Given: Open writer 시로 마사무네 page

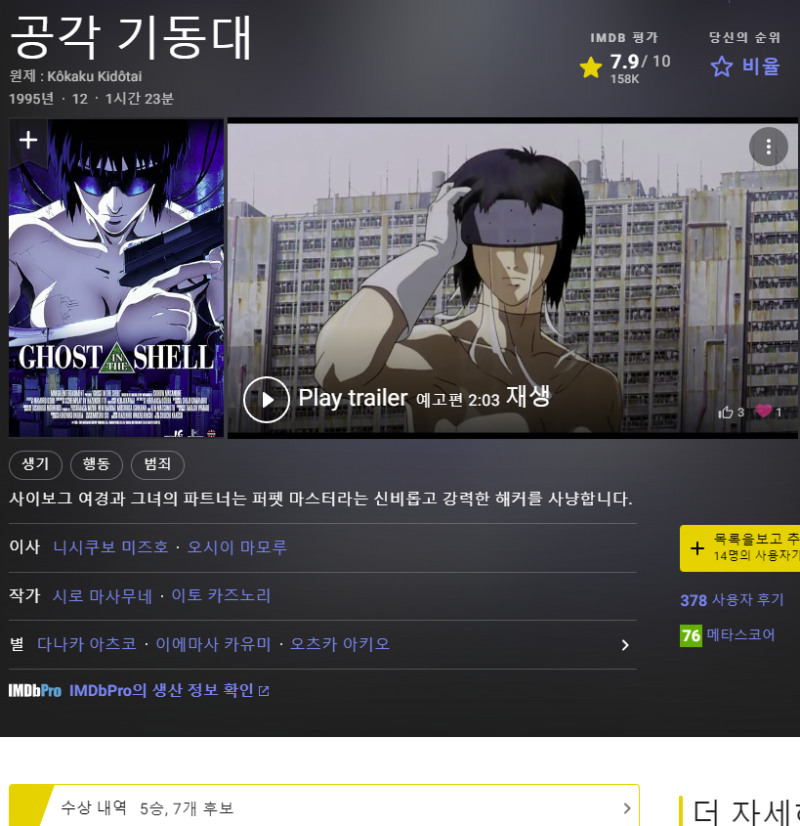Looking at the screenshot, I should point(102,596).
